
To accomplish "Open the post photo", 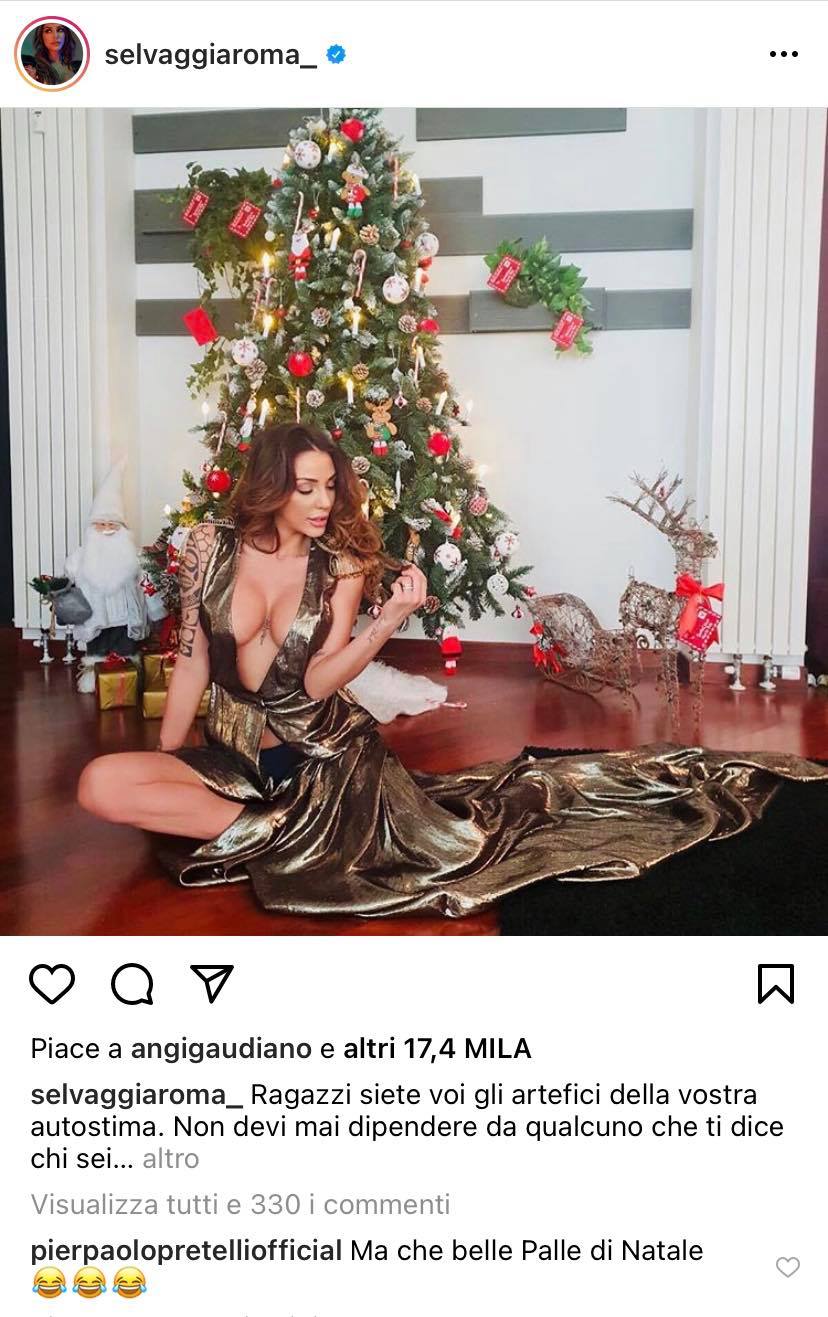I will (414, 520).
